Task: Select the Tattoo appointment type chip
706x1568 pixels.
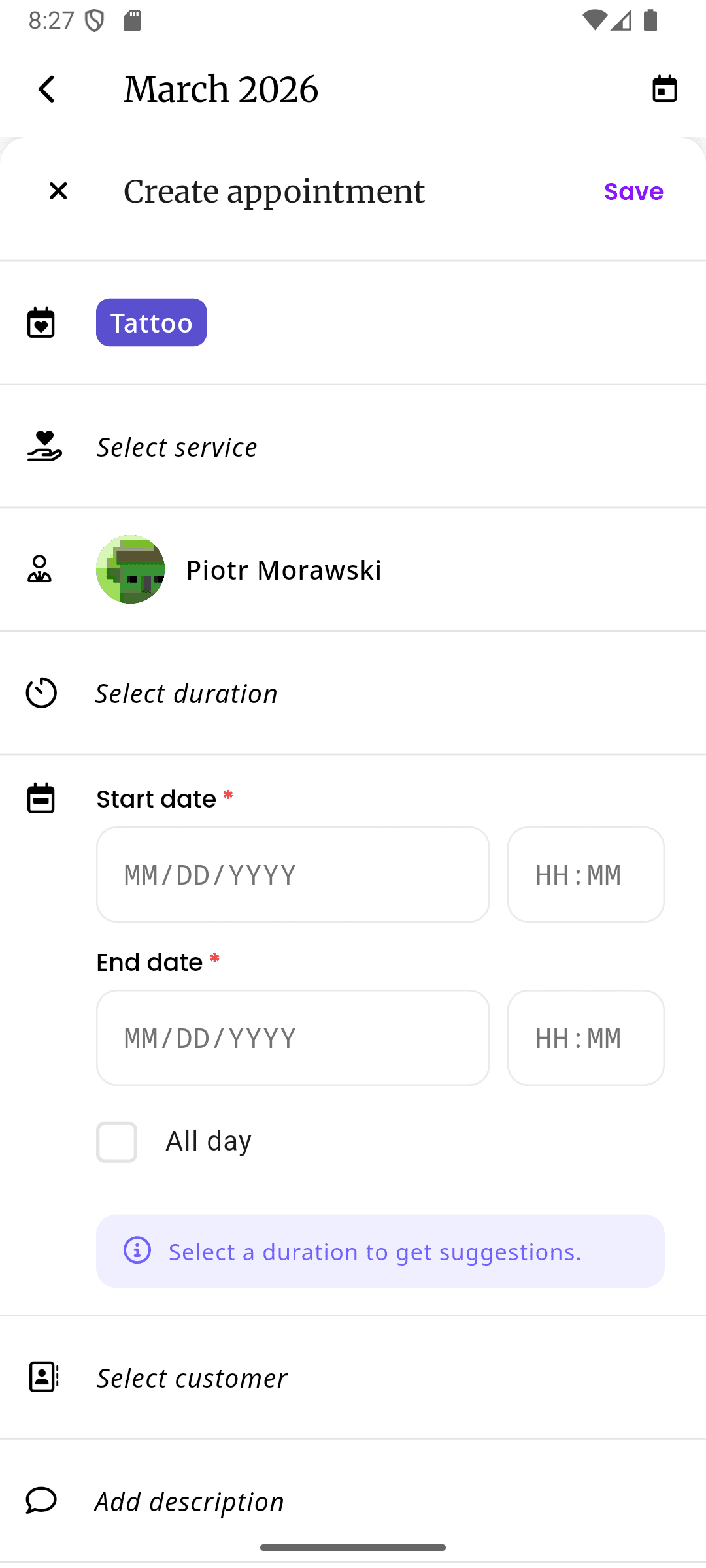Action: [x=151, y=321]
